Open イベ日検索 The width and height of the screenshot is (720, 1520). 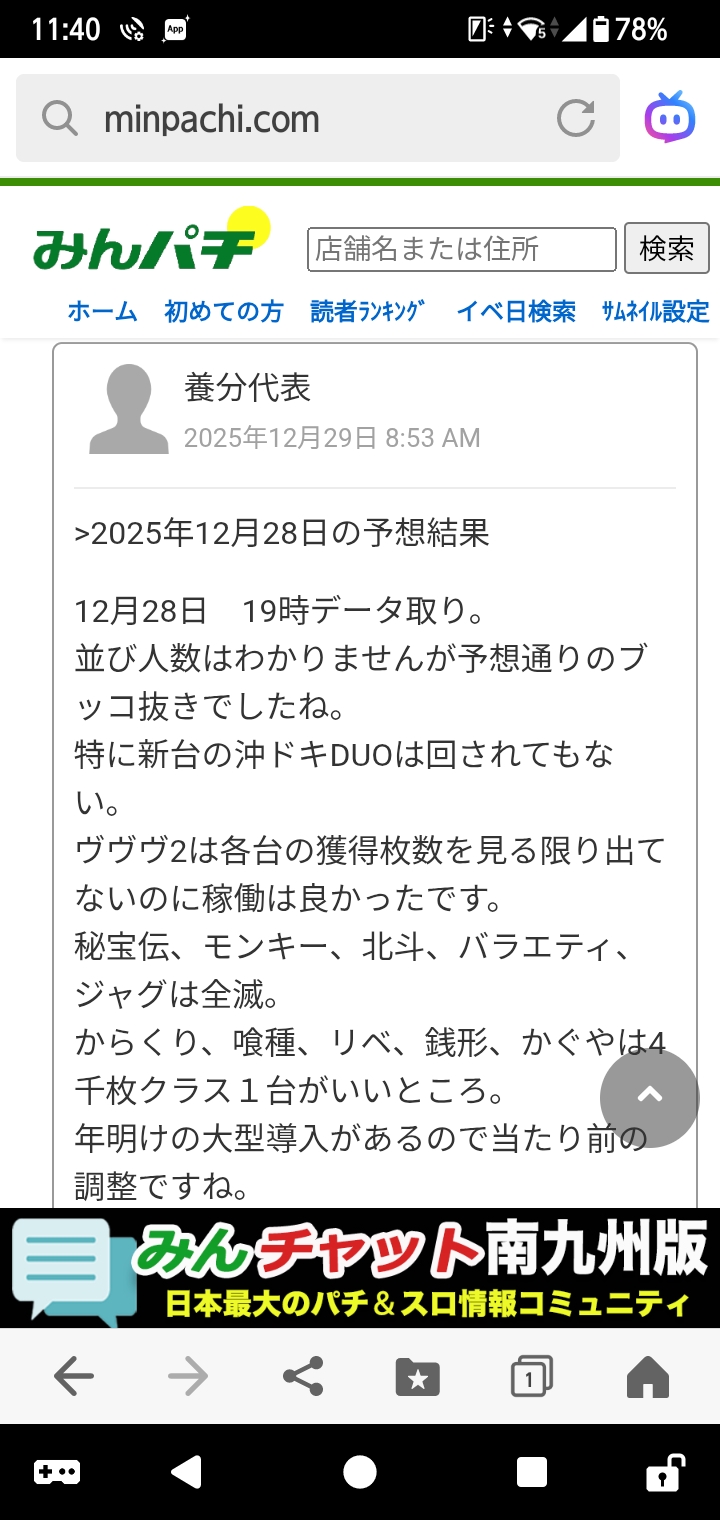coord(516,311)
